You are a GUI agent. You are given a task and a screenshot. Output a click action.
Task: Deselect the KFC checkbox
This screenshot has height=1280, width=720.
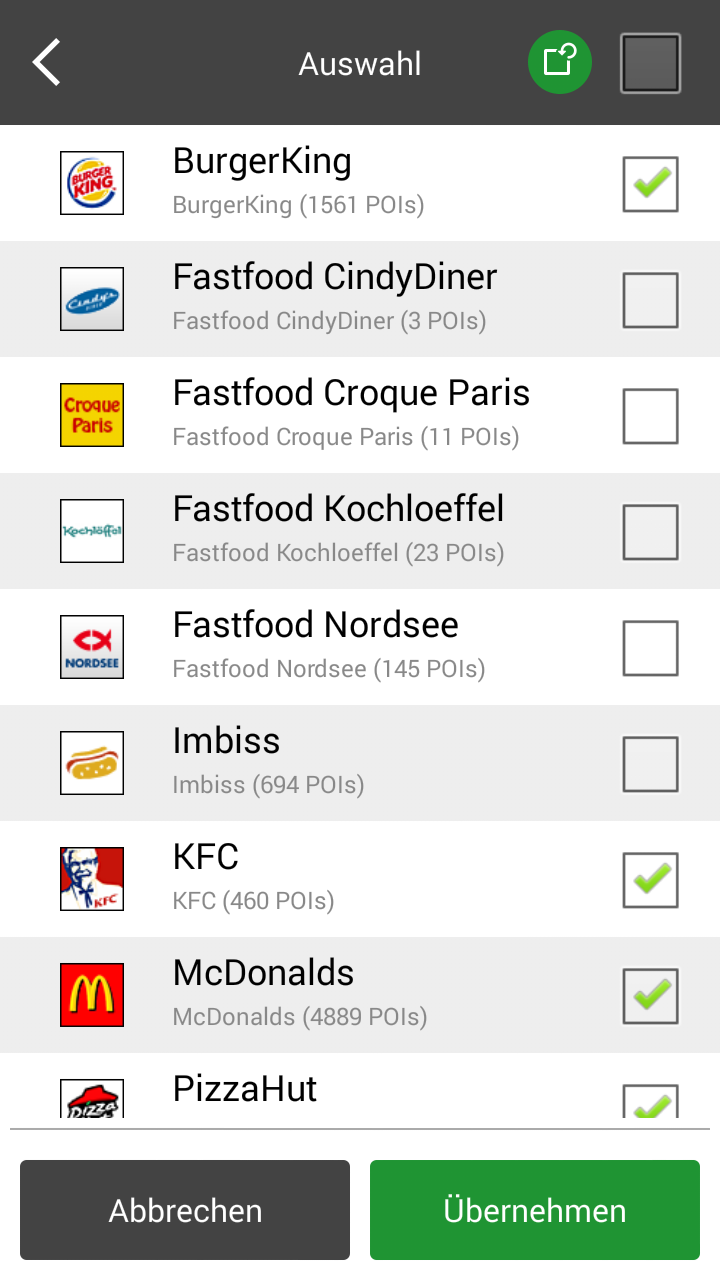pos(650,880)
